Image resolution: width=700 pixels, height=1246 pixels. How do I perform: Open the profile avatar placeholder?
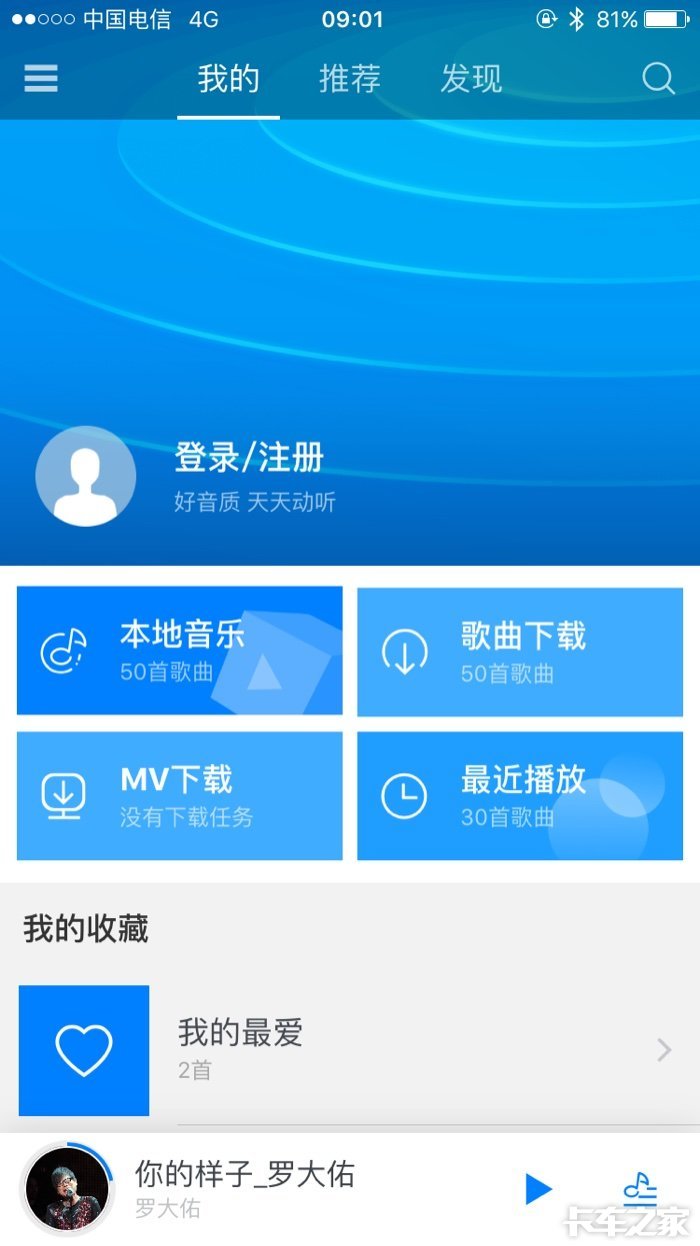86,476
